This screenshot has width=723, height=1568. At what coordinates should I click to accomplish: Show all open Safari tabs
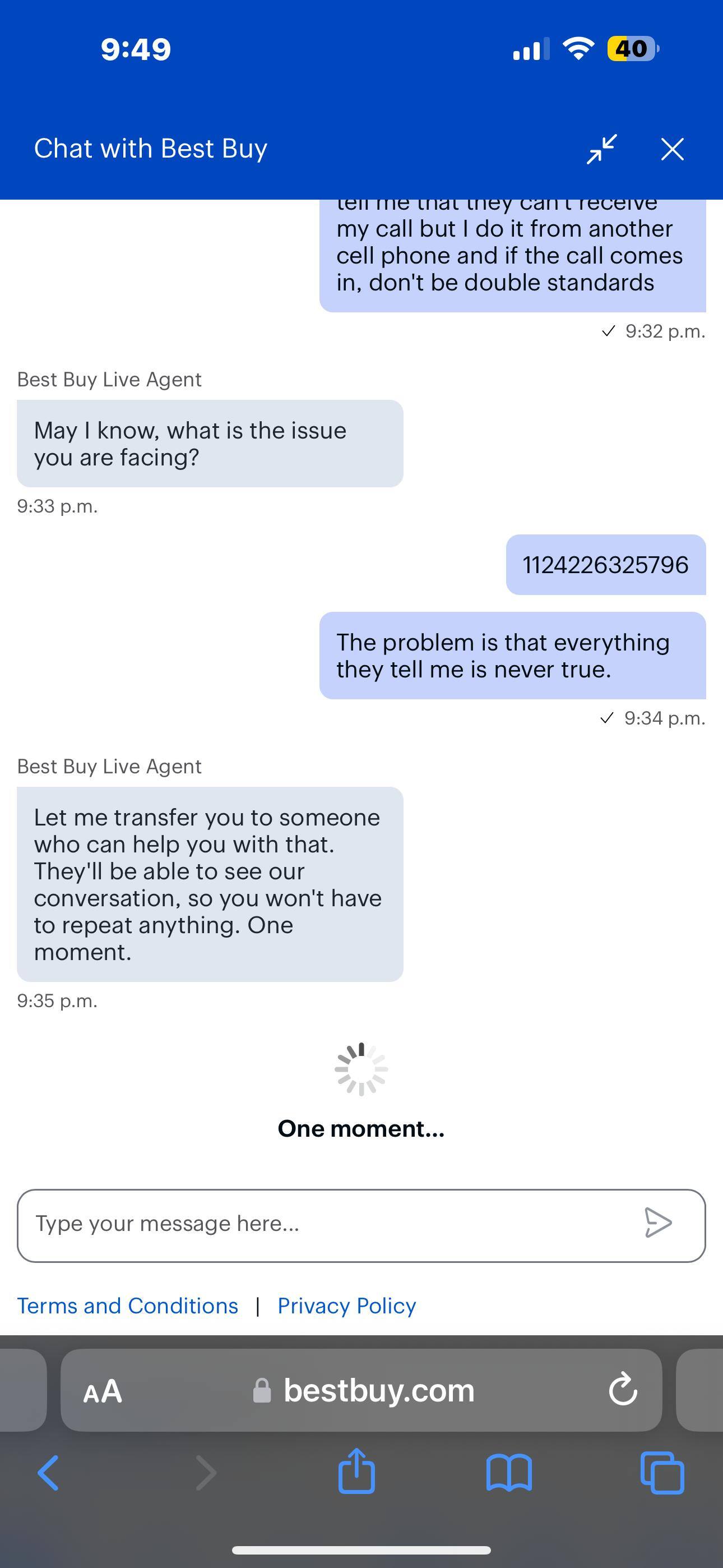pyautogui.click(x=662, y=1473)
